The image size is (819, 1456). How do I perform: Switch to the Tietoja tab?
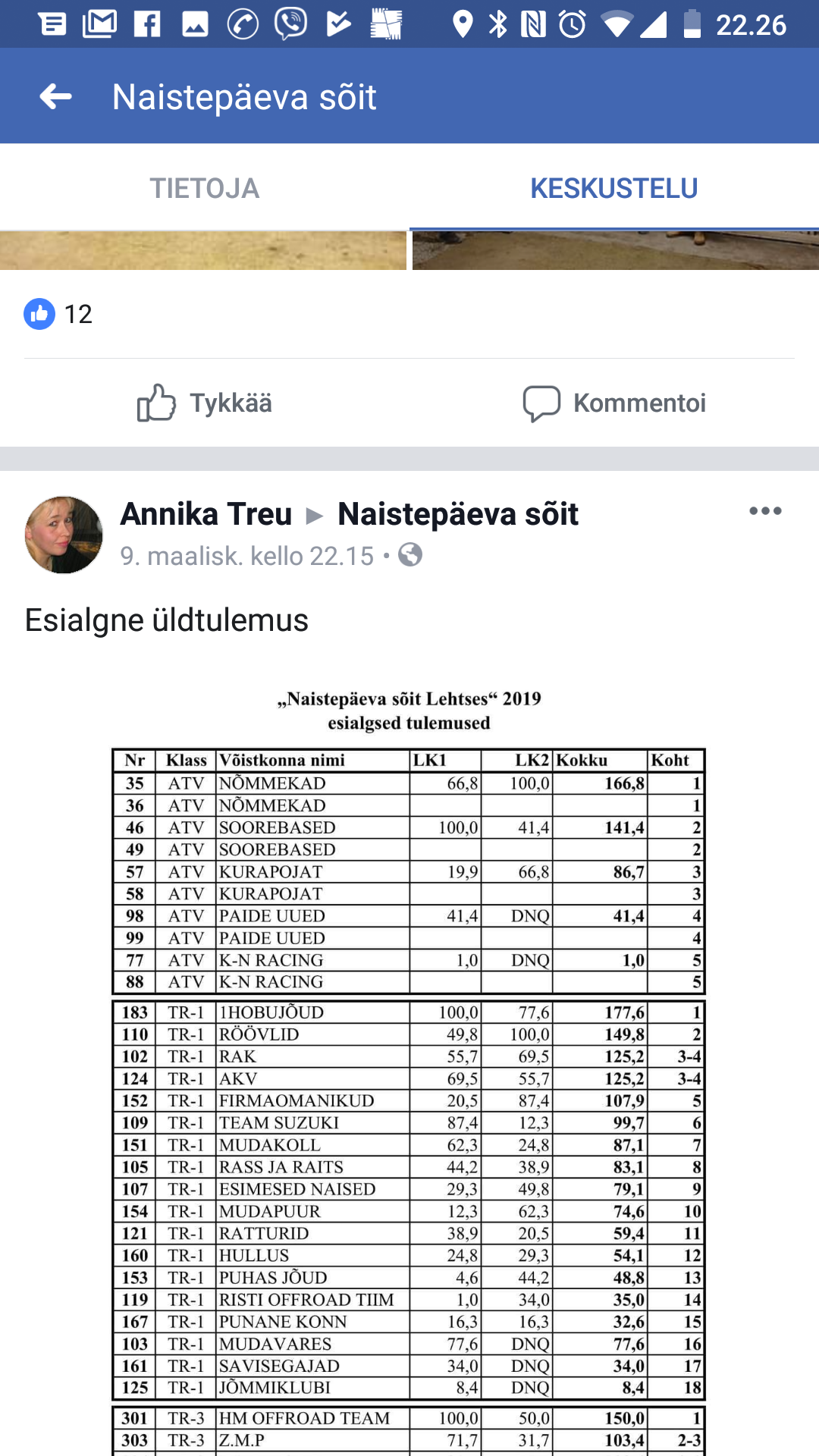coord(205,188)
